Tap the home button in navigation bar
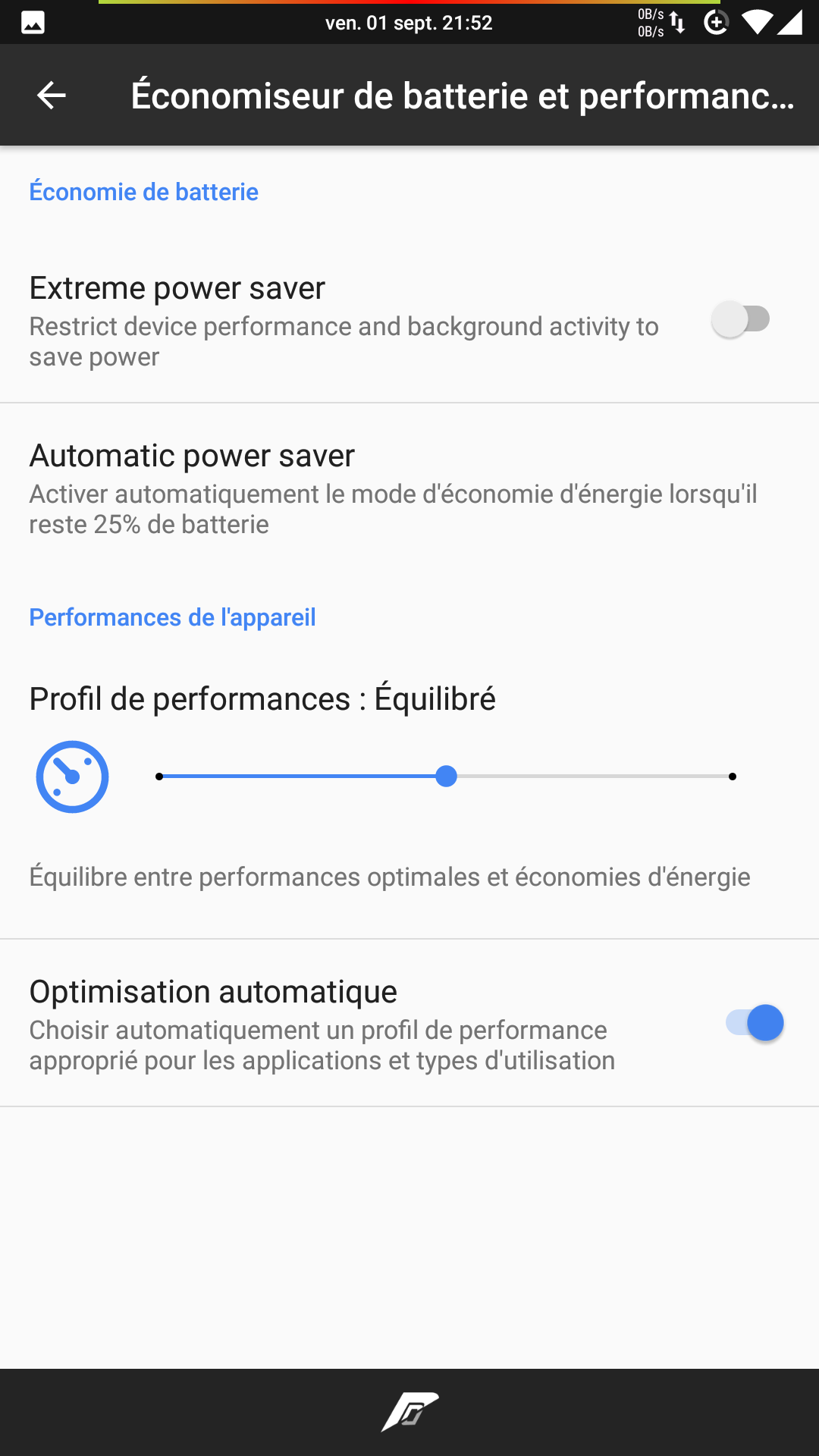819x1456 pixels. 409,1412
